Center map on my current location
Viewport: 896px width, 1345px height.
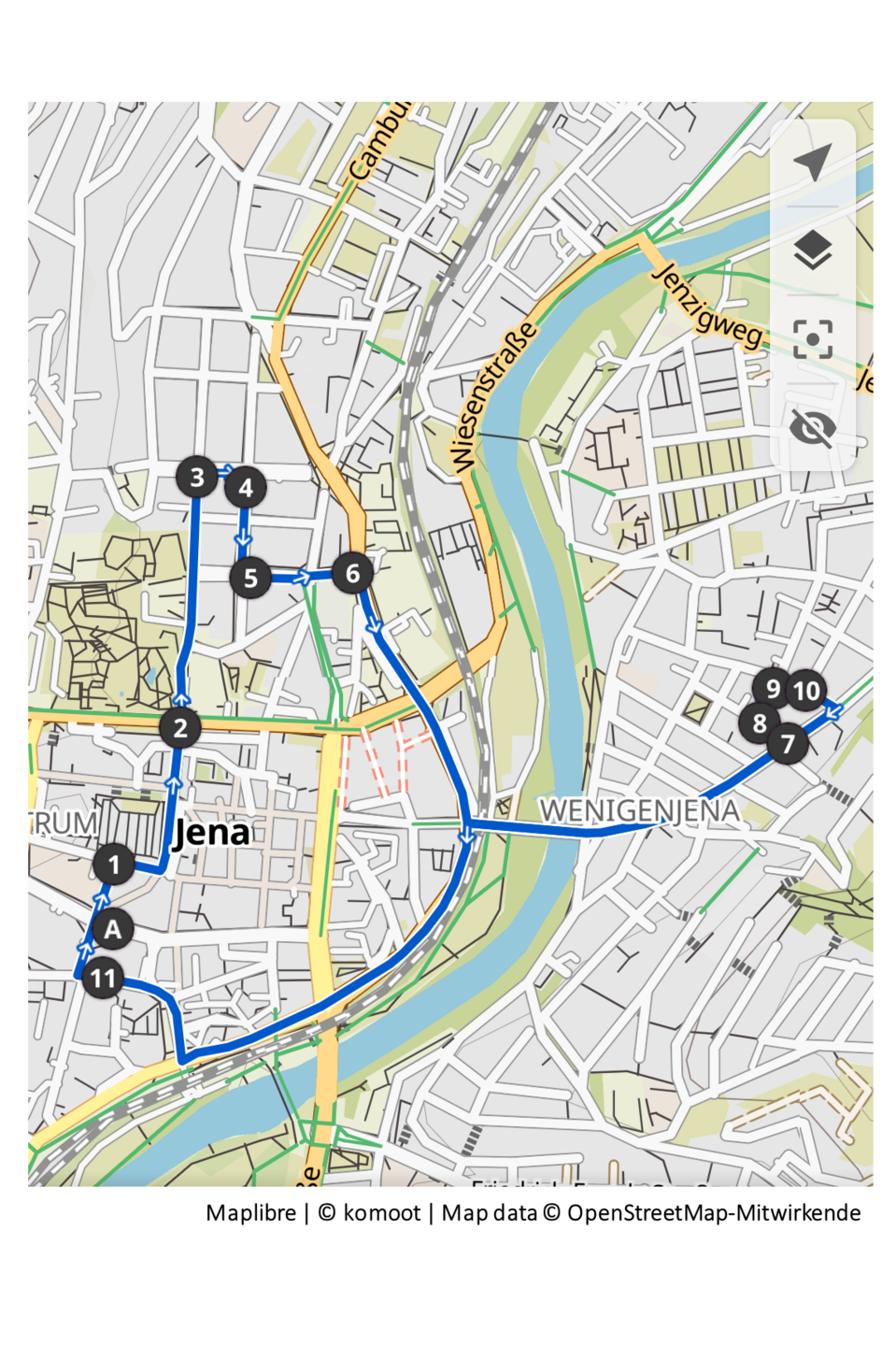(812, 163)
